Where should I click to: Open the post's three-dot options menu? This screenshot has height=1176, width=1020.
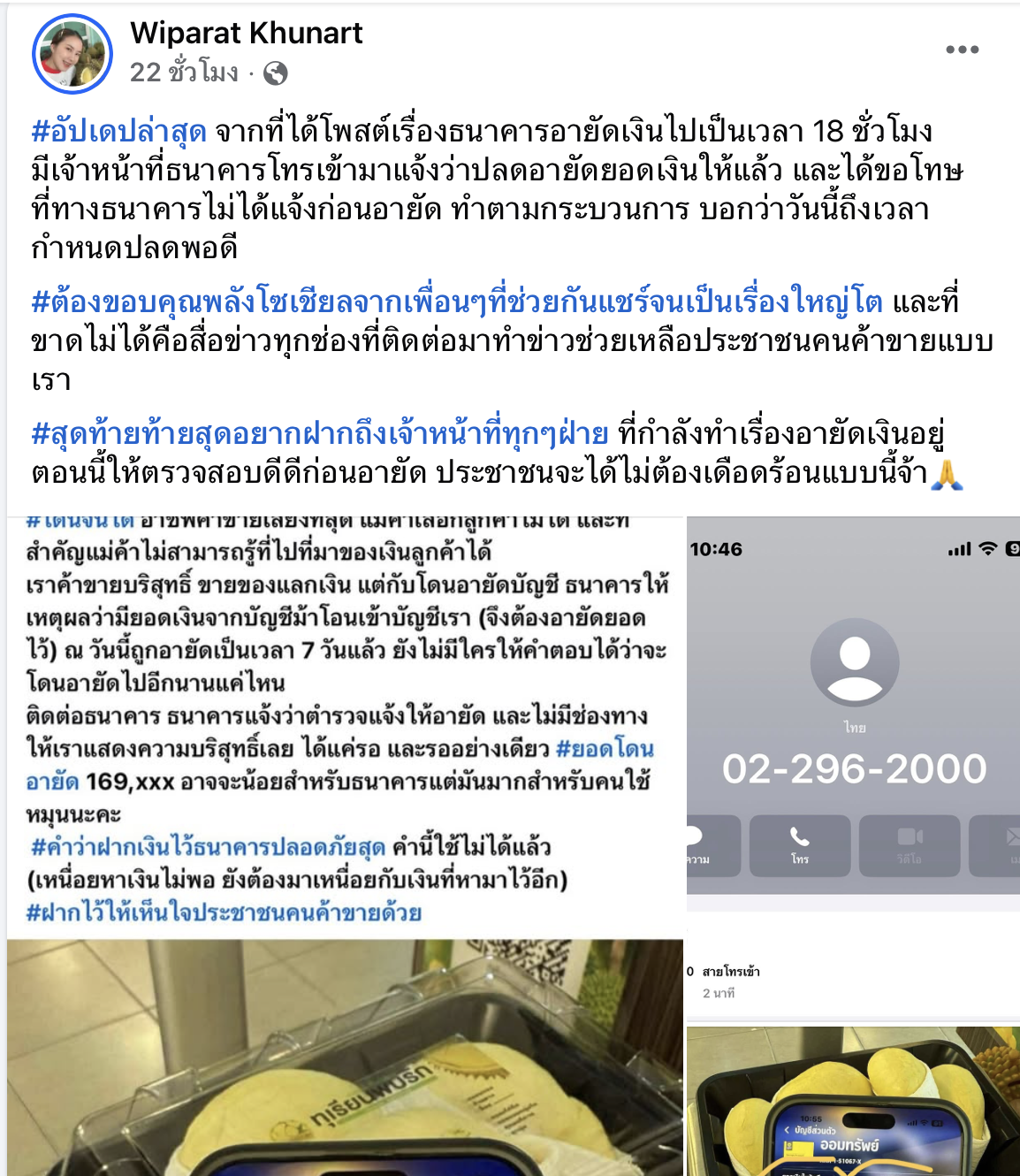pyautogui.click(x=962, y=50)
